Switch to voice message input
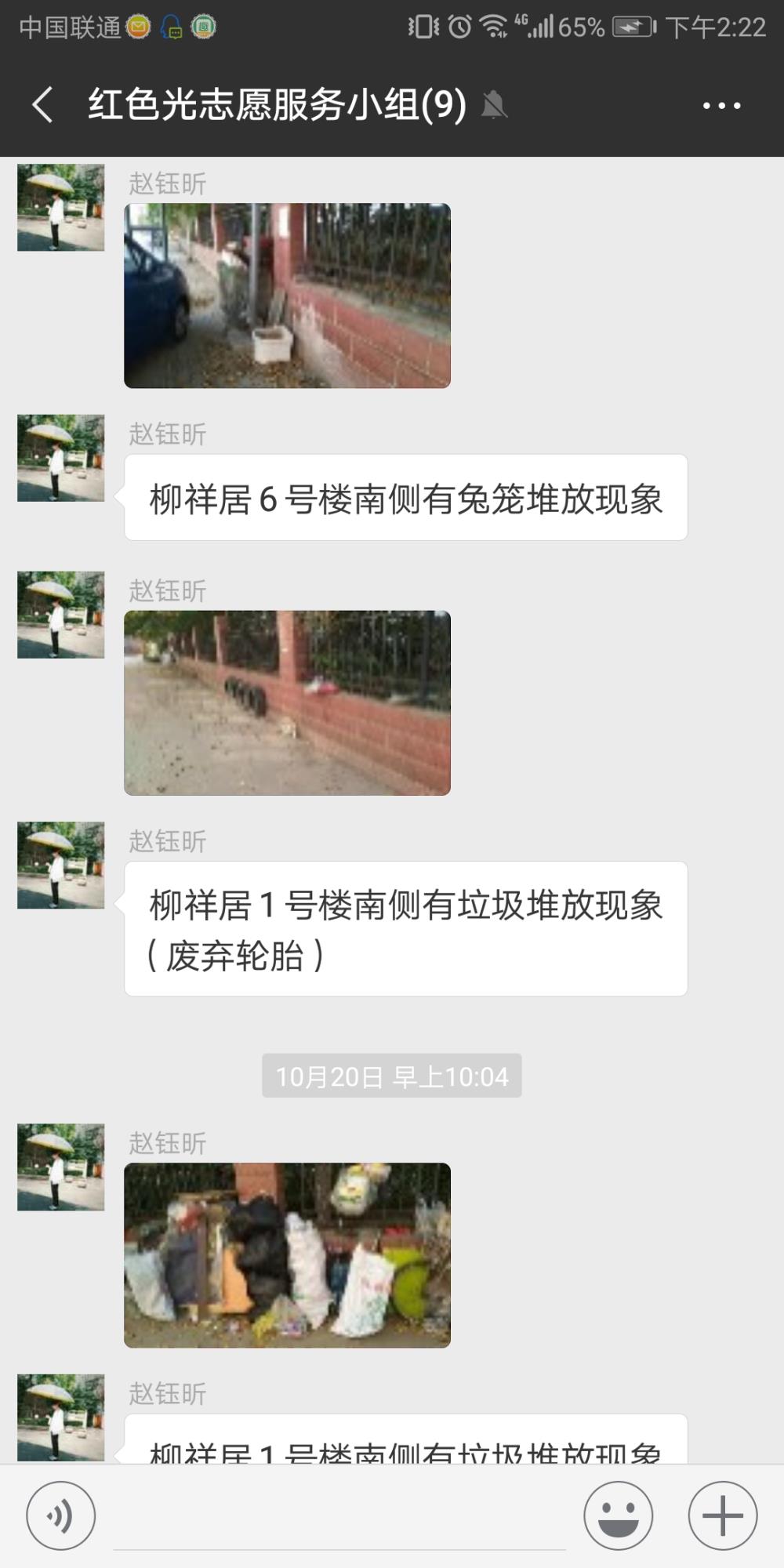This screenshot has width=784, height=1568. coord(61,1515)
